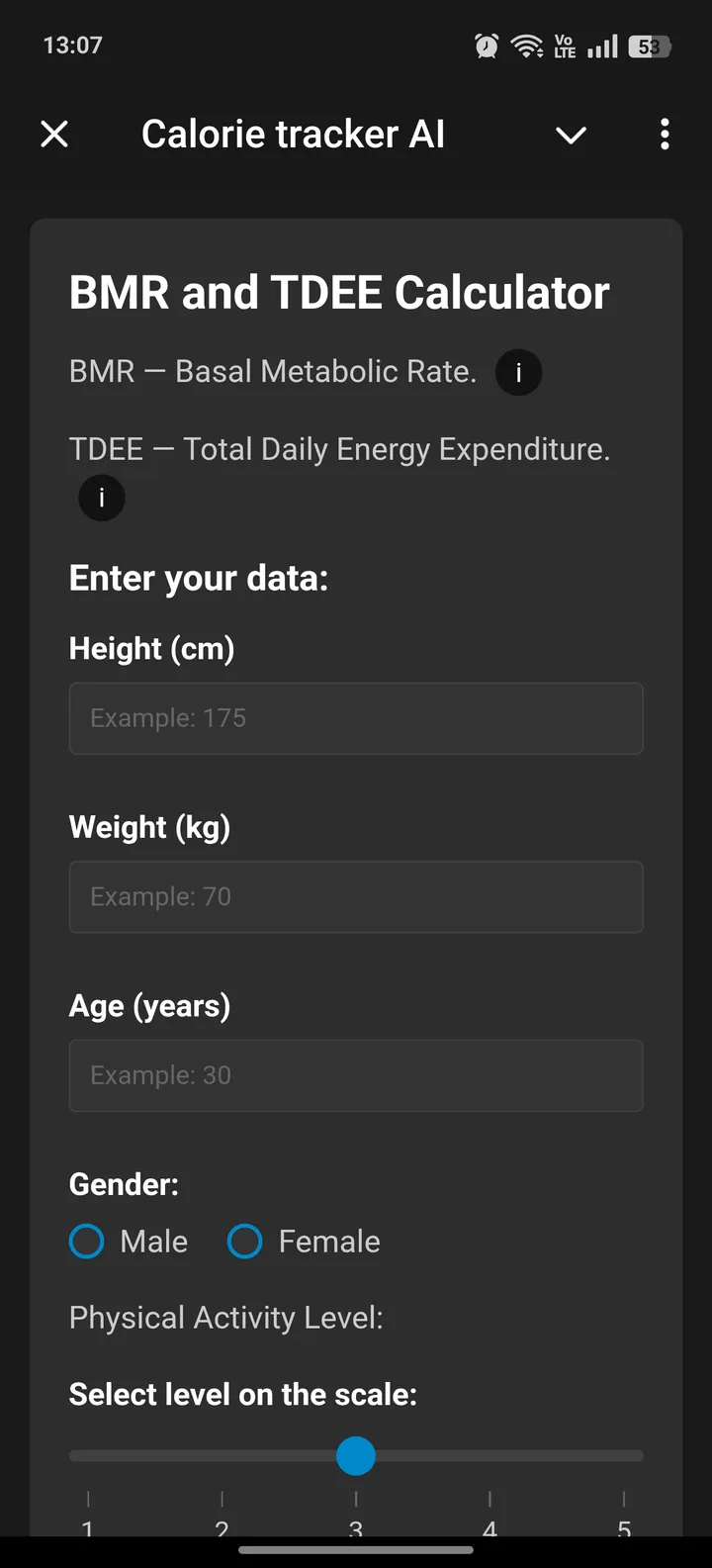The height and width of the screenshot is (1568, 712).
Task: Tap the physical activity level slider handle
Action: (356, 1455)
